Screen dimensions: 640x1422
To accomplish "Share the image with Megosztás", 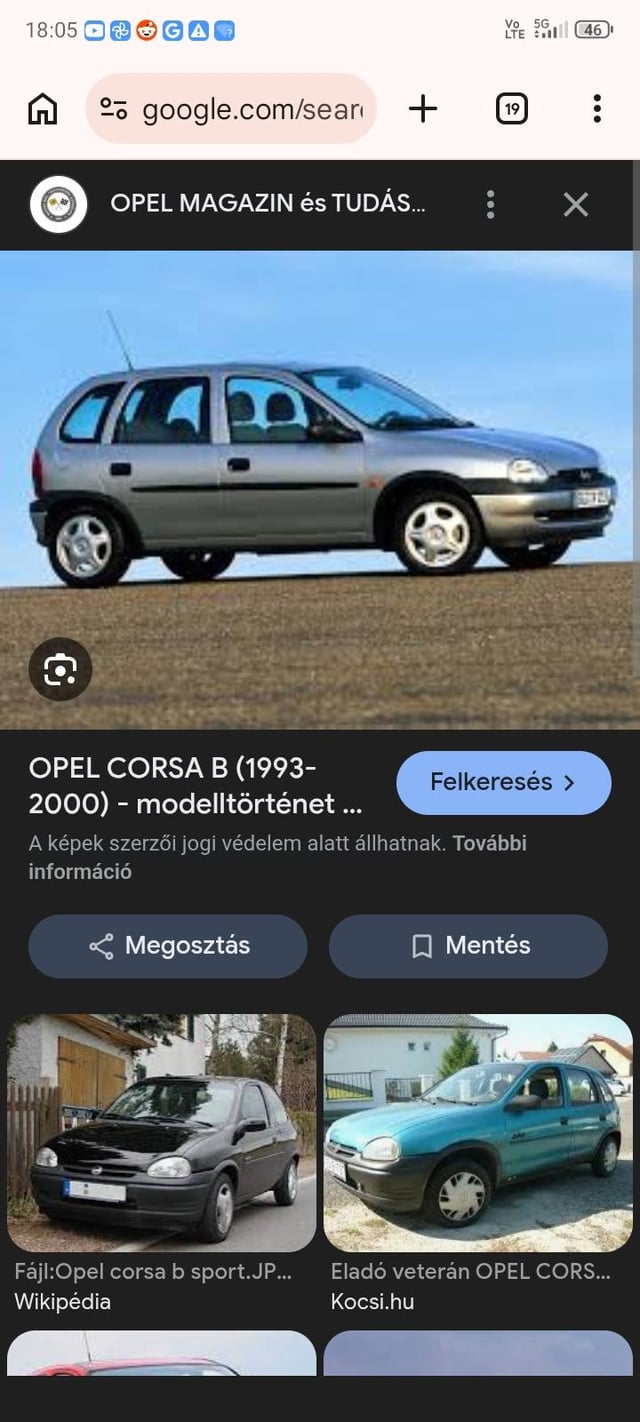I will [168, 946].
